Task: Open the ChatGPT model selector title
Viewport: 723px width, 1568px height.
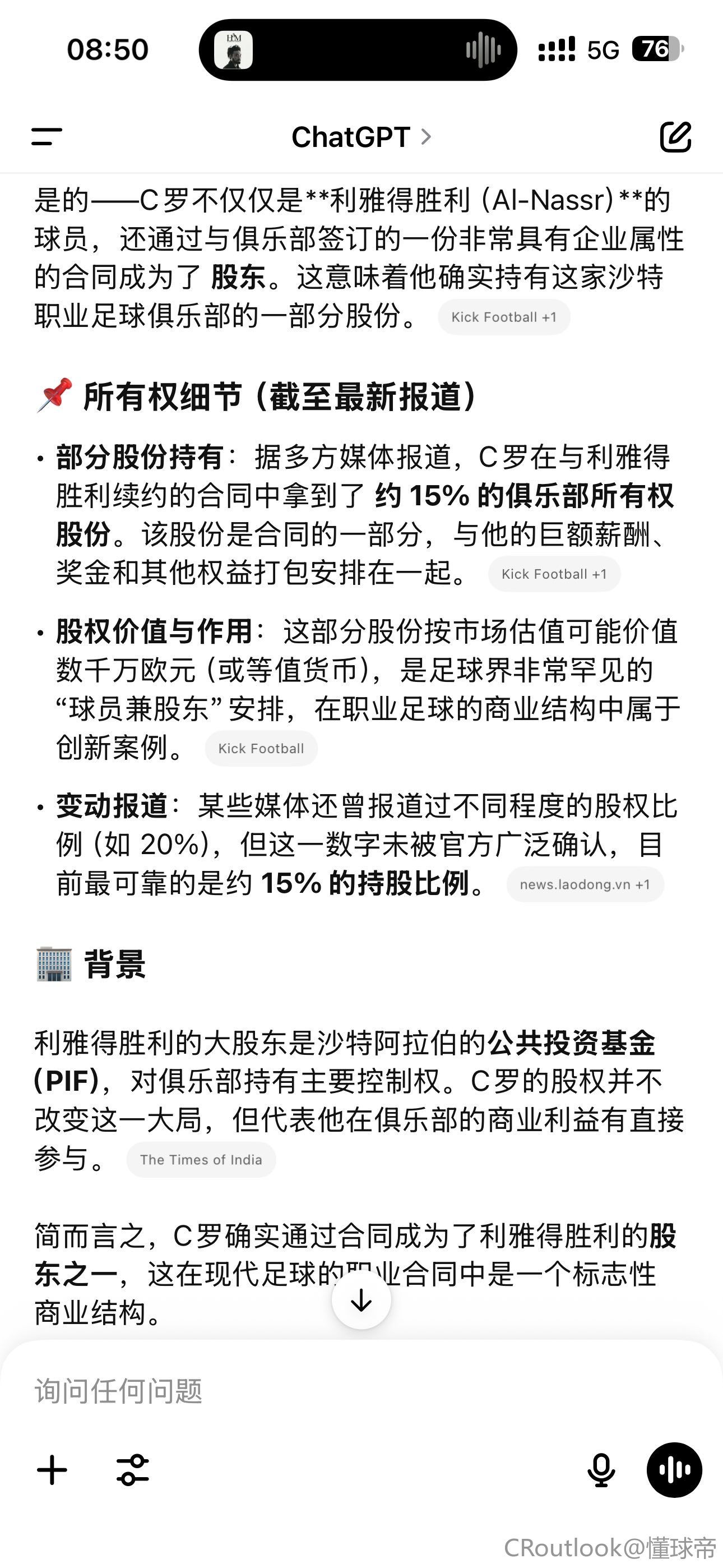Action: (x=361, y=137)
